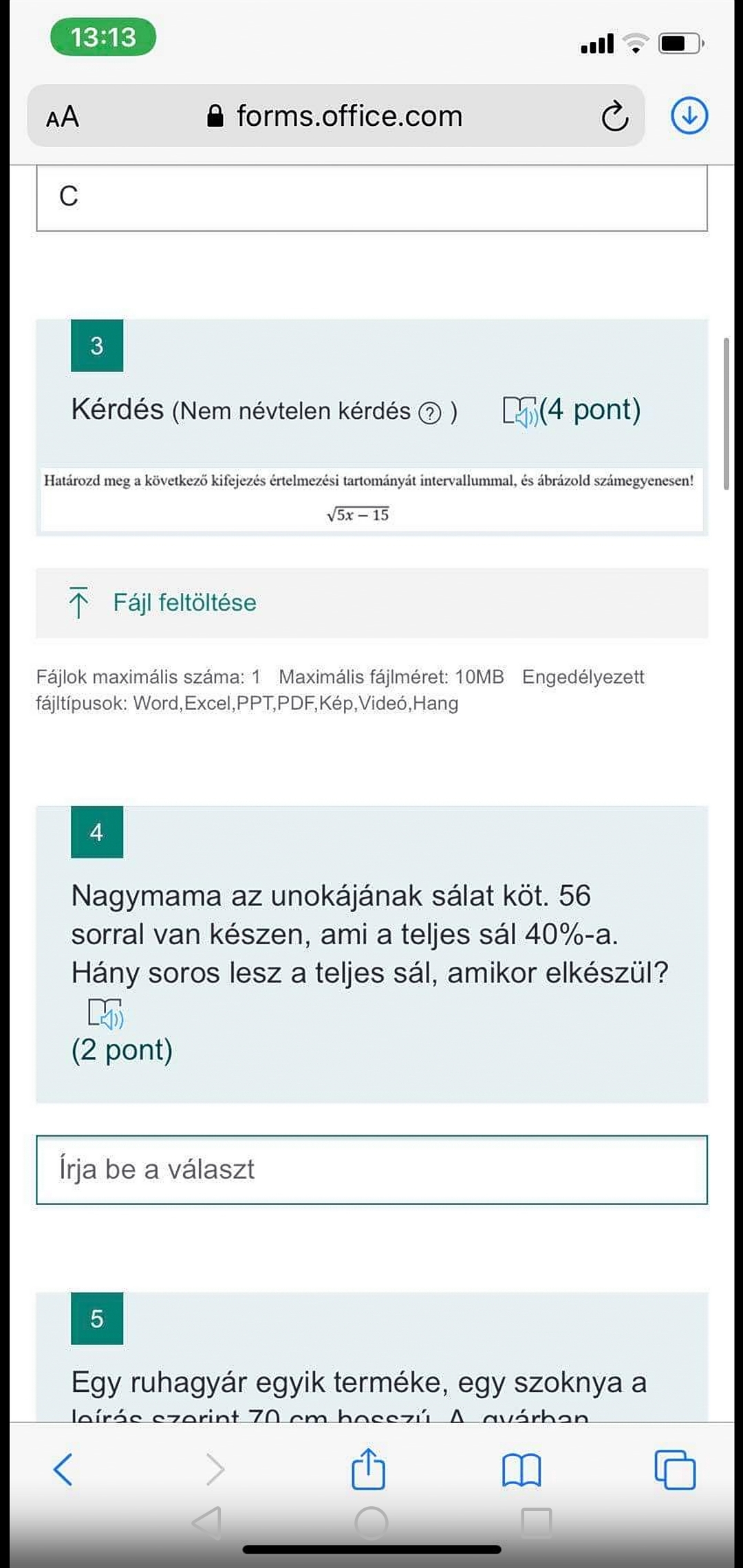Open the downloads icon
The width and height of the screenshot is (743, 1568).
point(689,116)
